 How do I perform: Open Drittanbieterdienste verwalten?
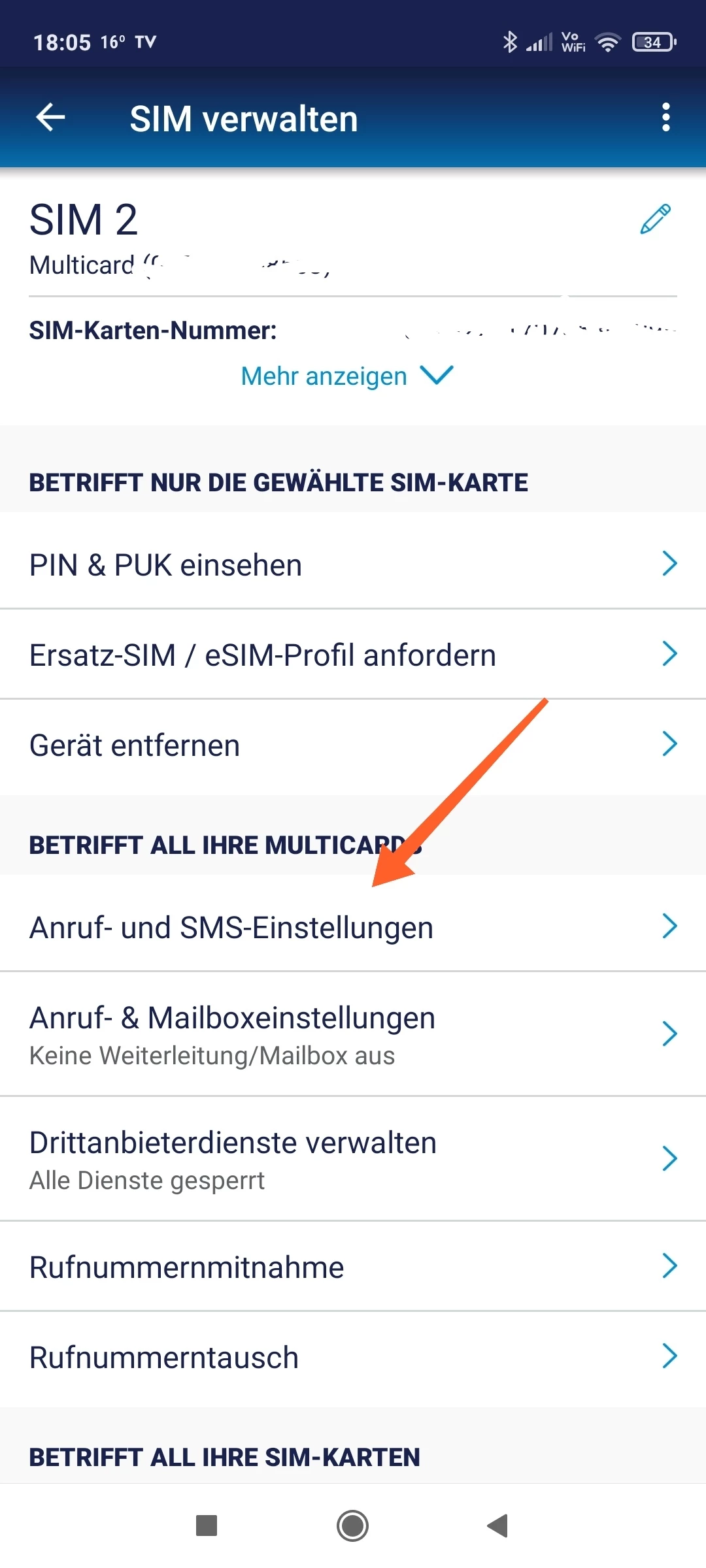[x=353, y=1159]
